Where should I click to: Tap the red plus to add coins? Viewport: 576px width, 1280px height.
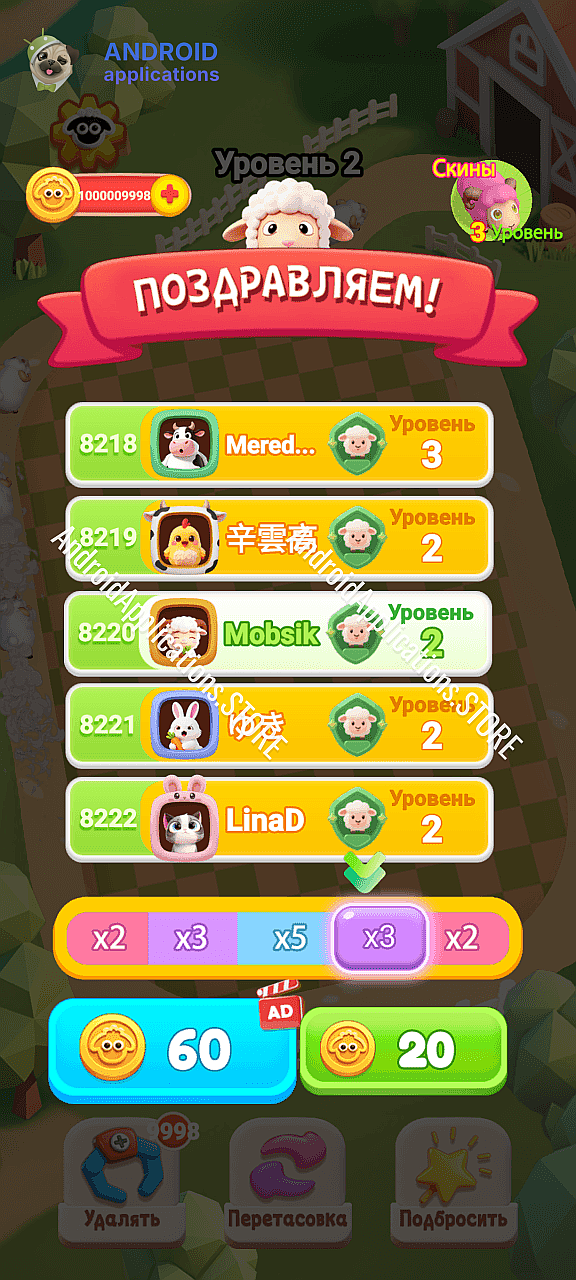(174, 195)
